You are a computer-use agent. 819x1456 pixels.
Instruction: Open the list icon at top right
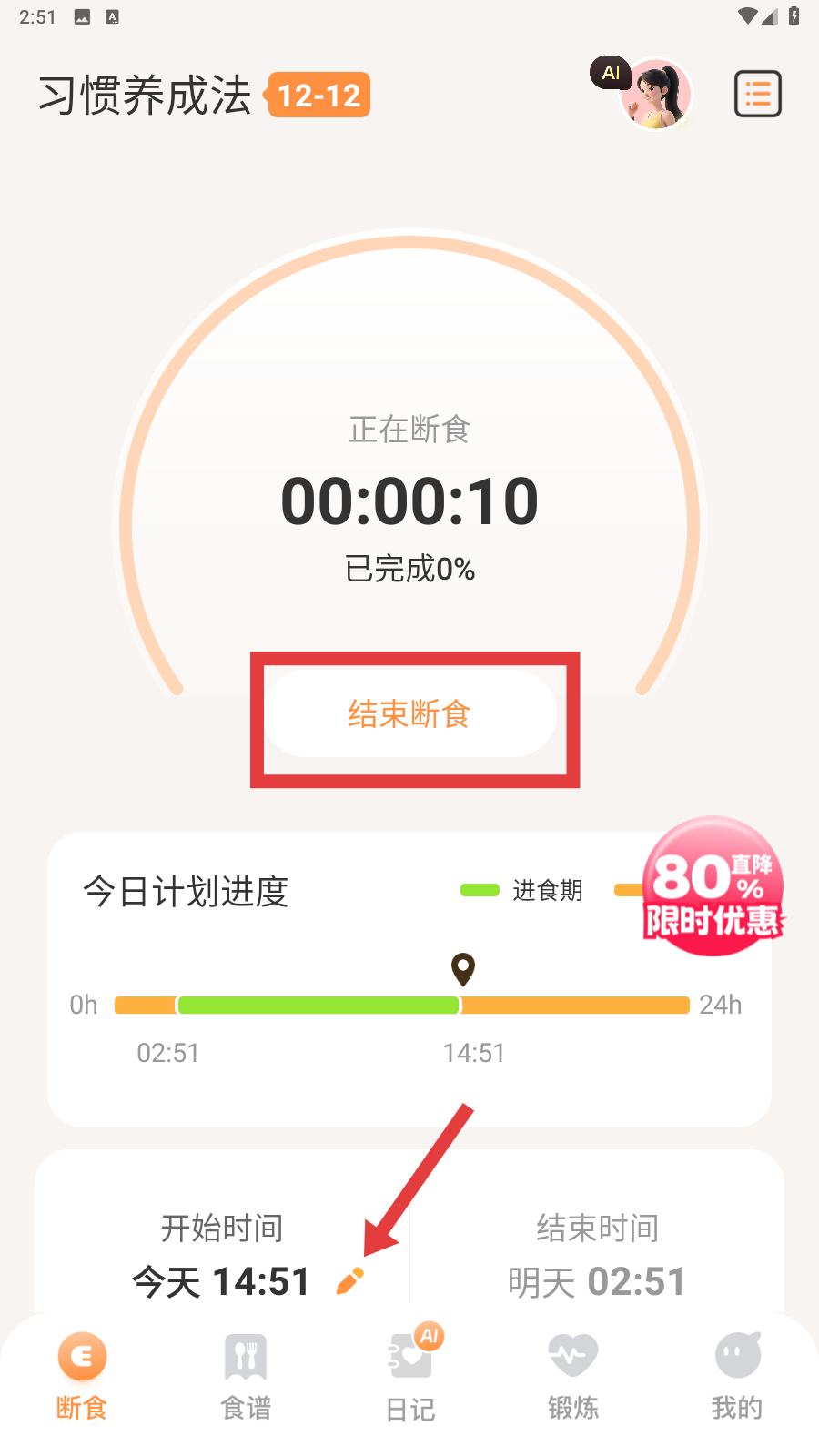(757, 95)
